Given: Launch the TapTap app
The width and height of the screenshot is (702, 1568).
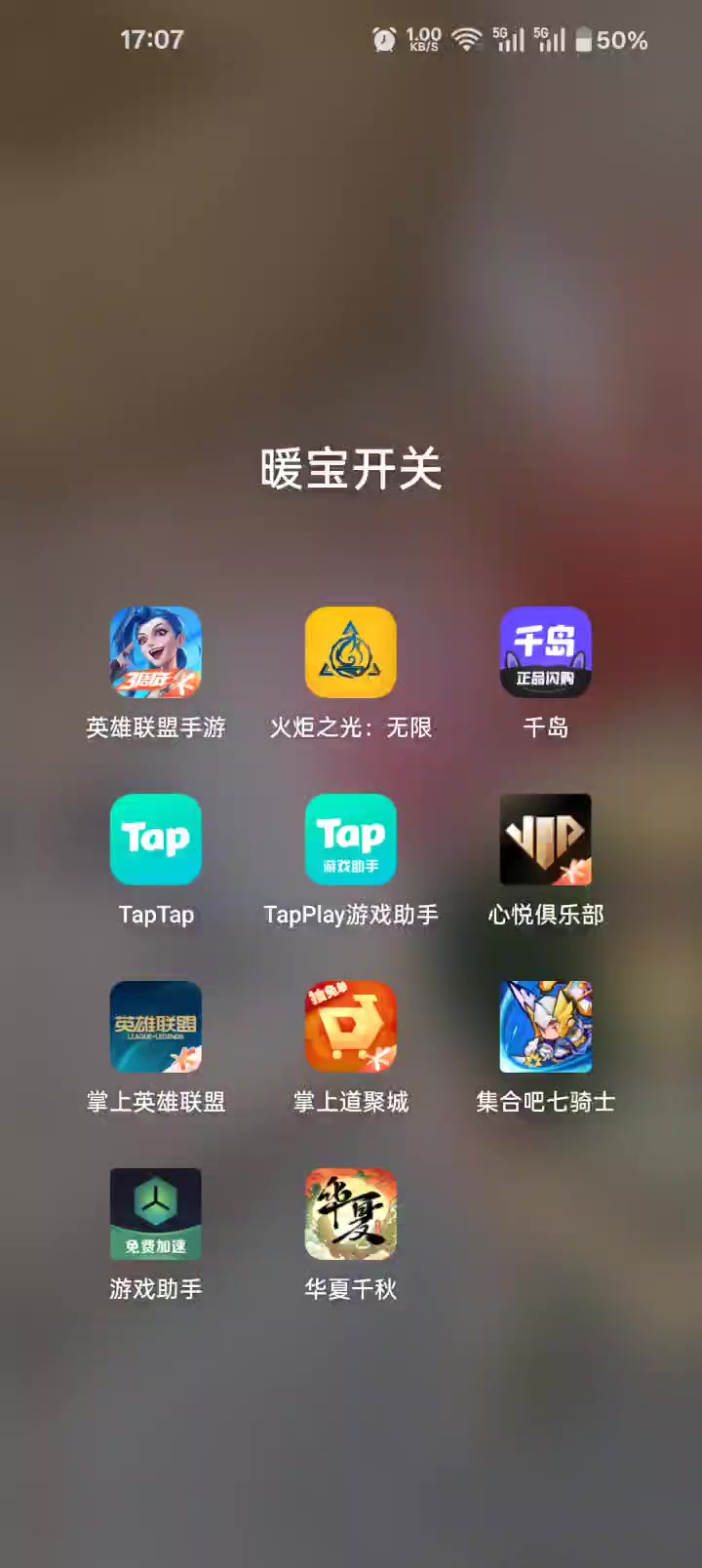Looking at the screenshot, I should click(x=156, y=840).
